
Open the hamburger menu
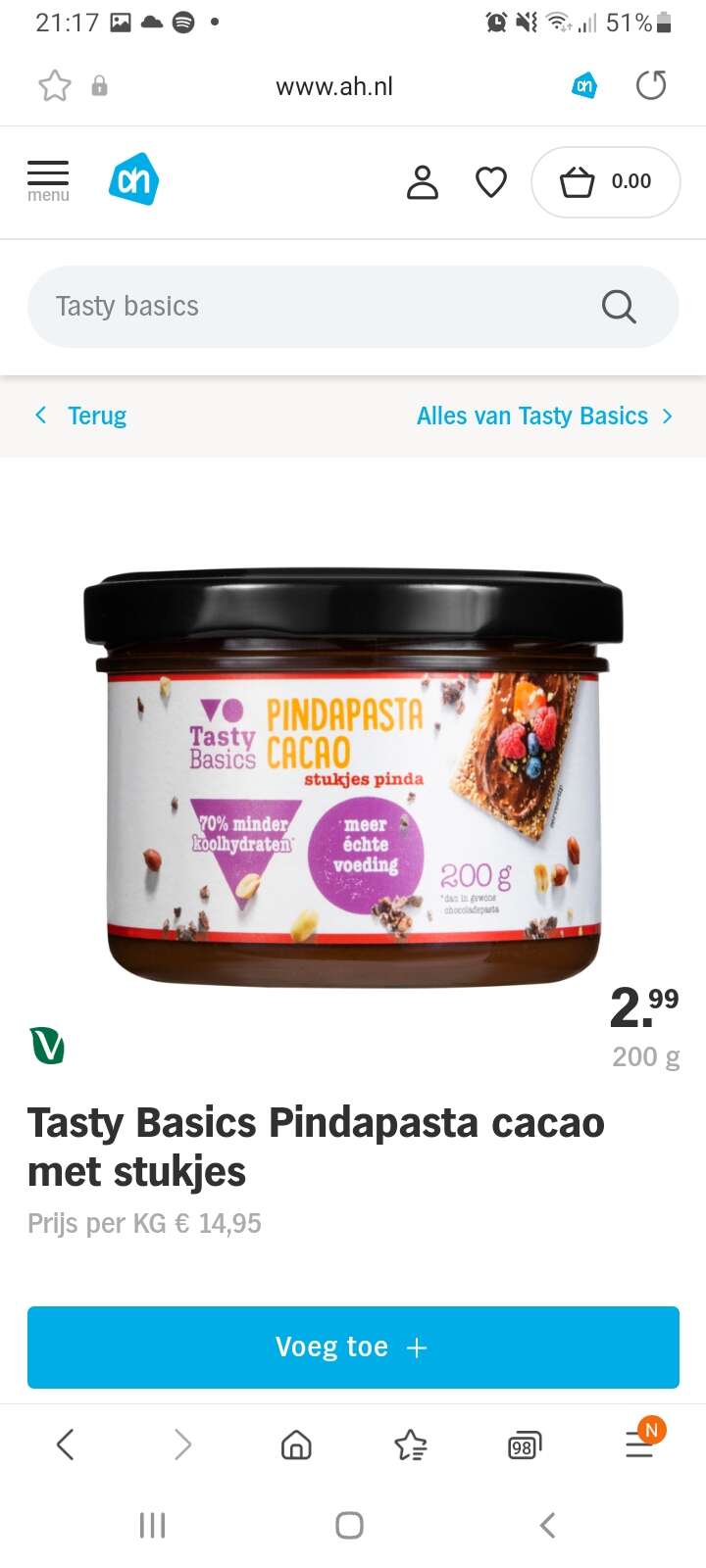click(x=48, y=180)
